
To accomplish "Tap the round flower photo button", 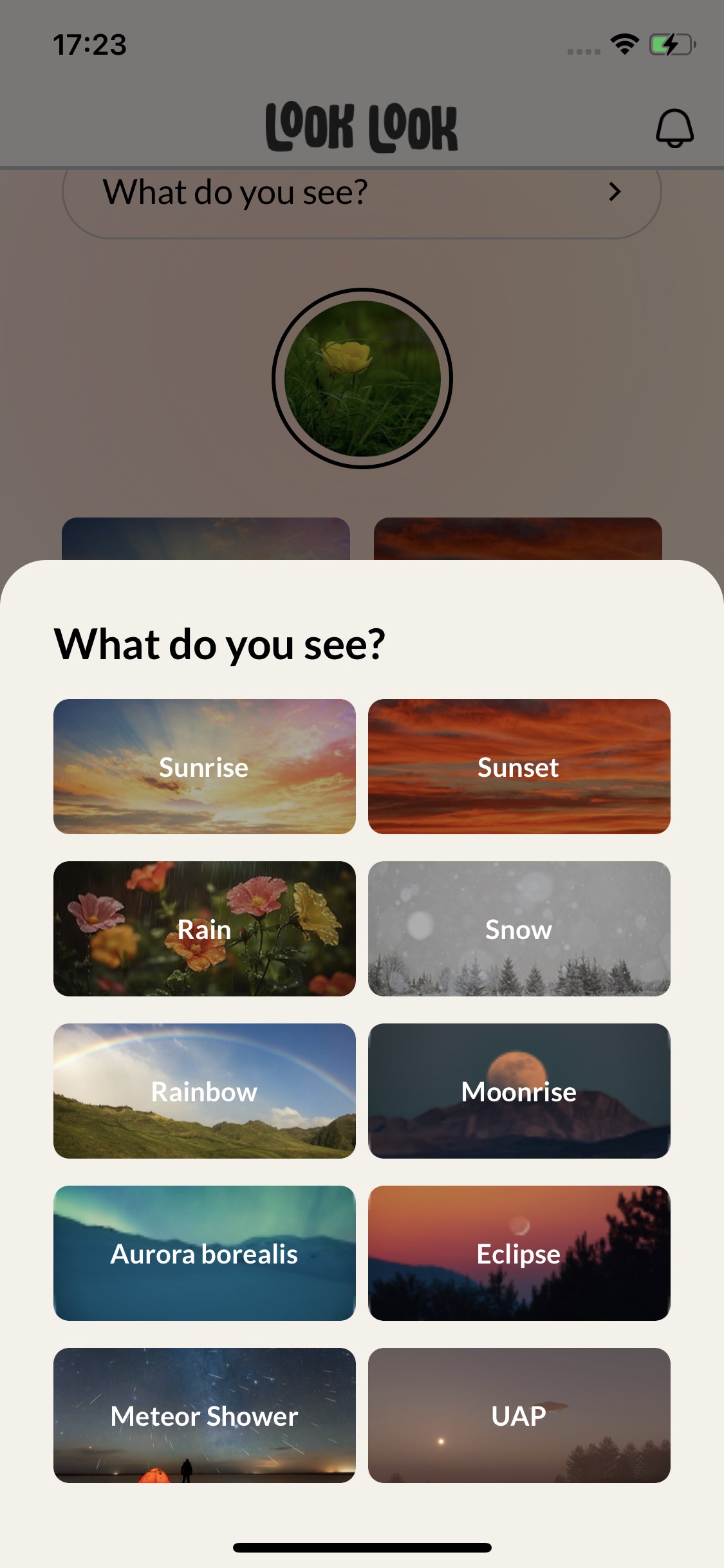I will point(362,378).
